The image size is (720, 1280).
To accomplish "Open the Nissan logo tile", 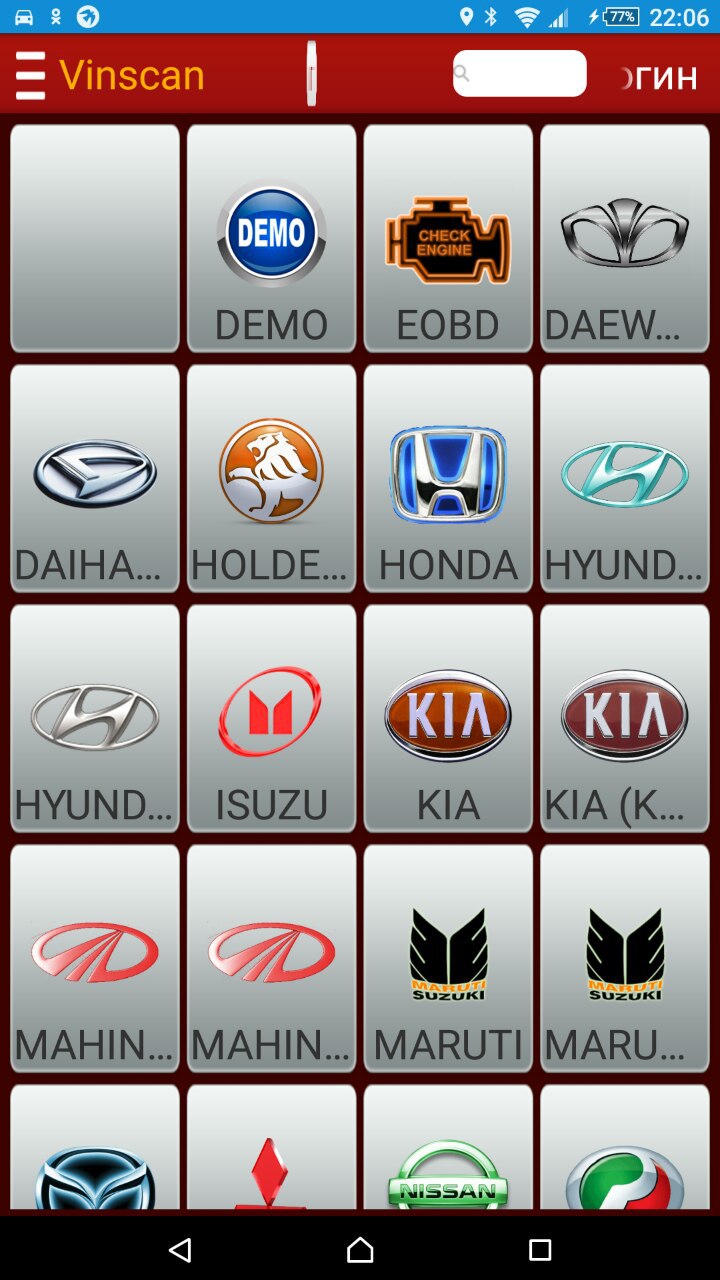I will tap(448, 1150).
